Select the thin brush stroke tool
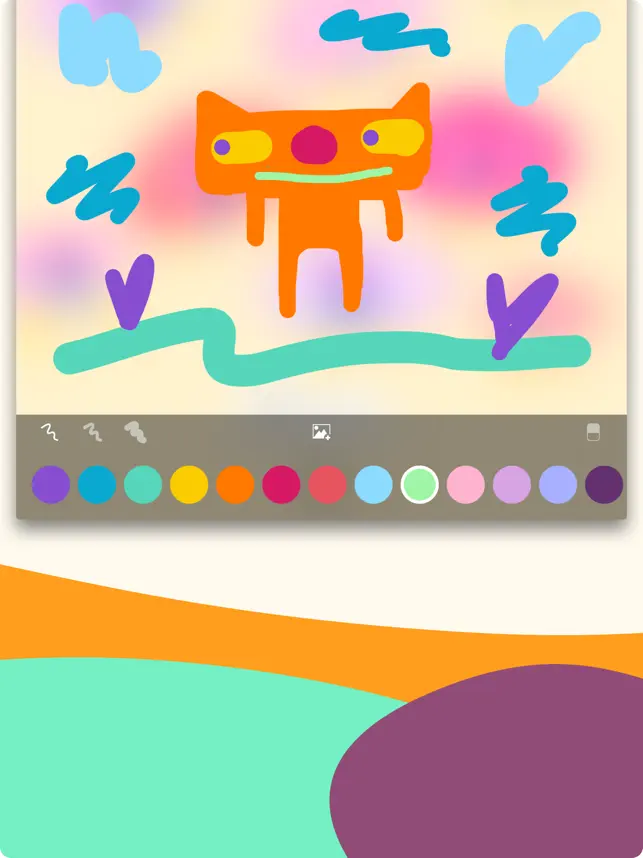643x858 pixels. [49, 432]
